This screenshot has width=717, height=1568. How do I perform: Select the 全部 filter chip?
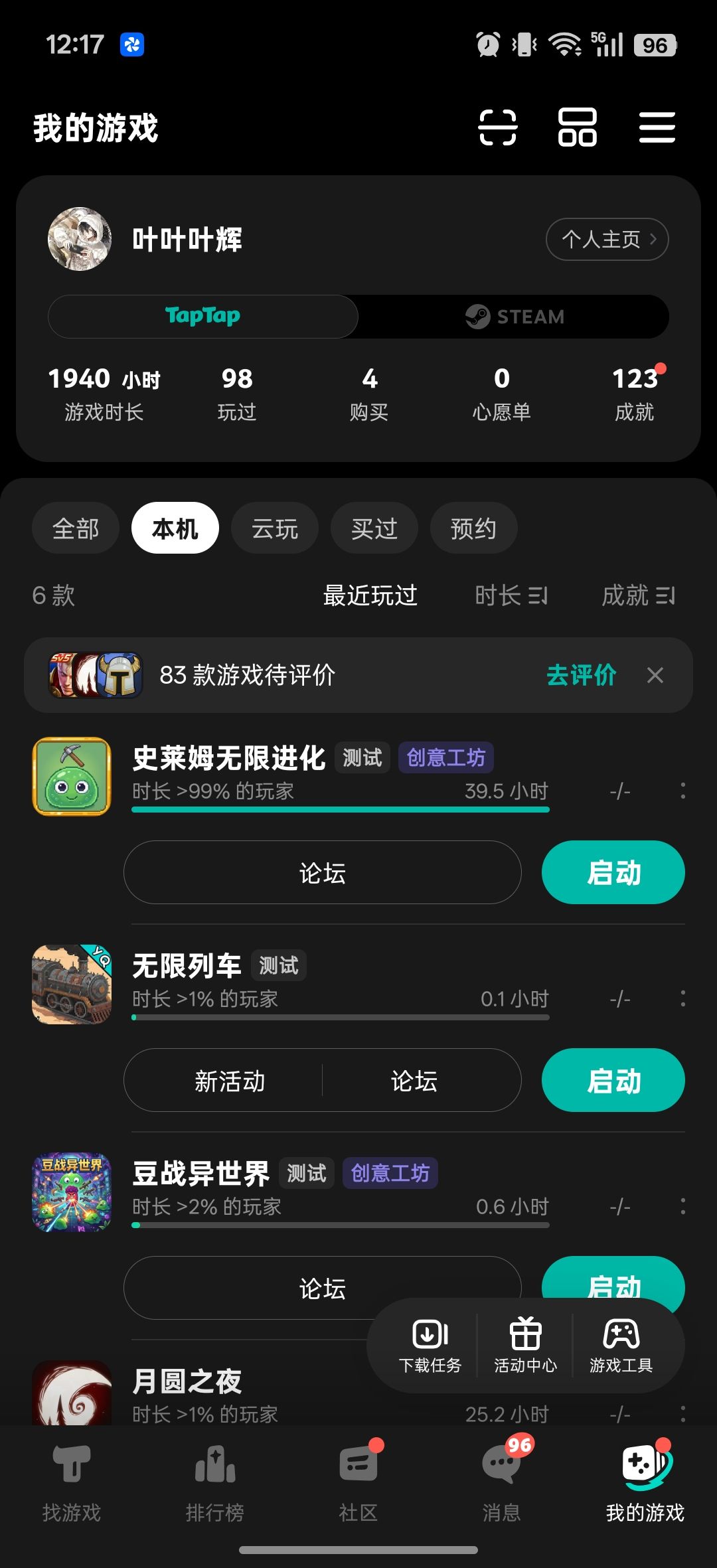point(76,528)
